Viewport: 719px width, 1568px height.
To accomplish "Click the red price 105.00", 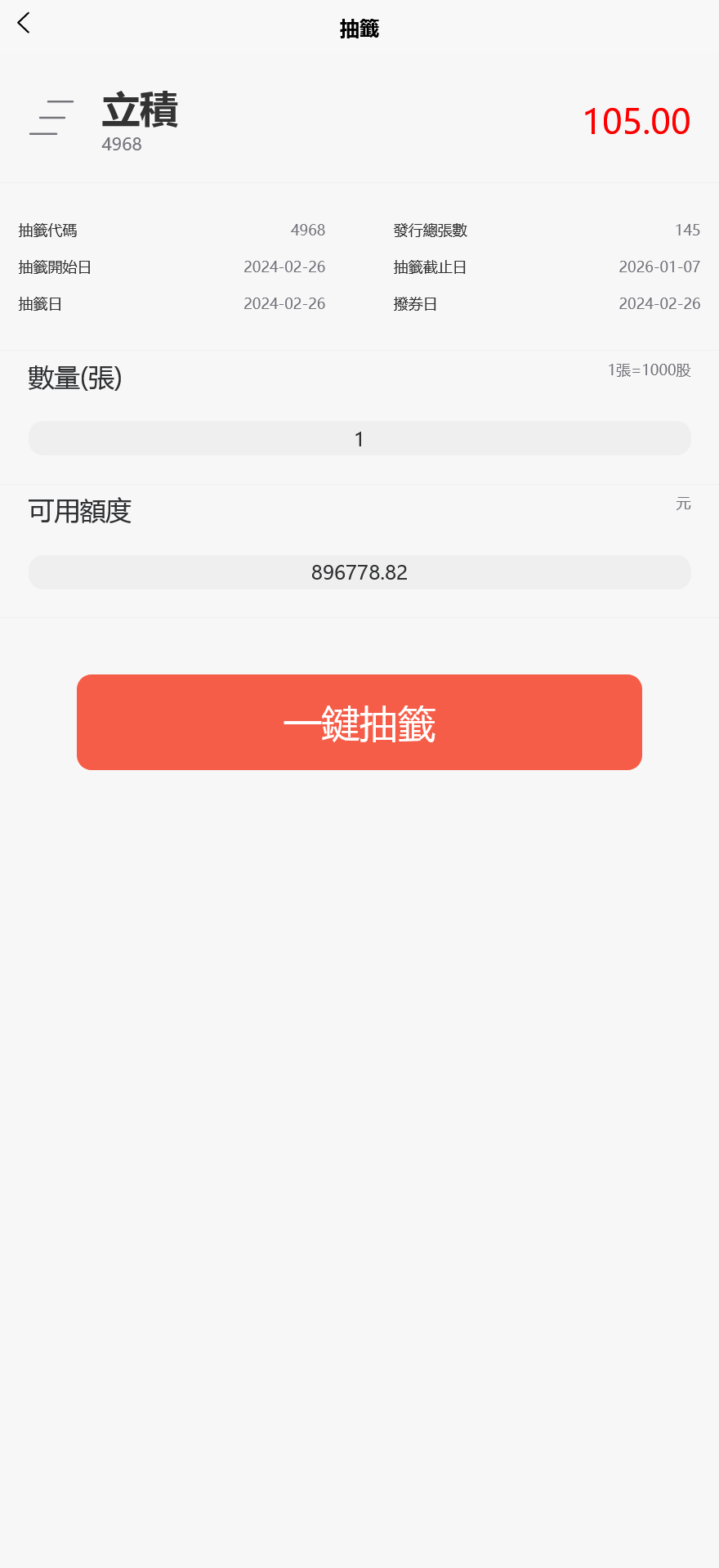I will pos(637,121).
